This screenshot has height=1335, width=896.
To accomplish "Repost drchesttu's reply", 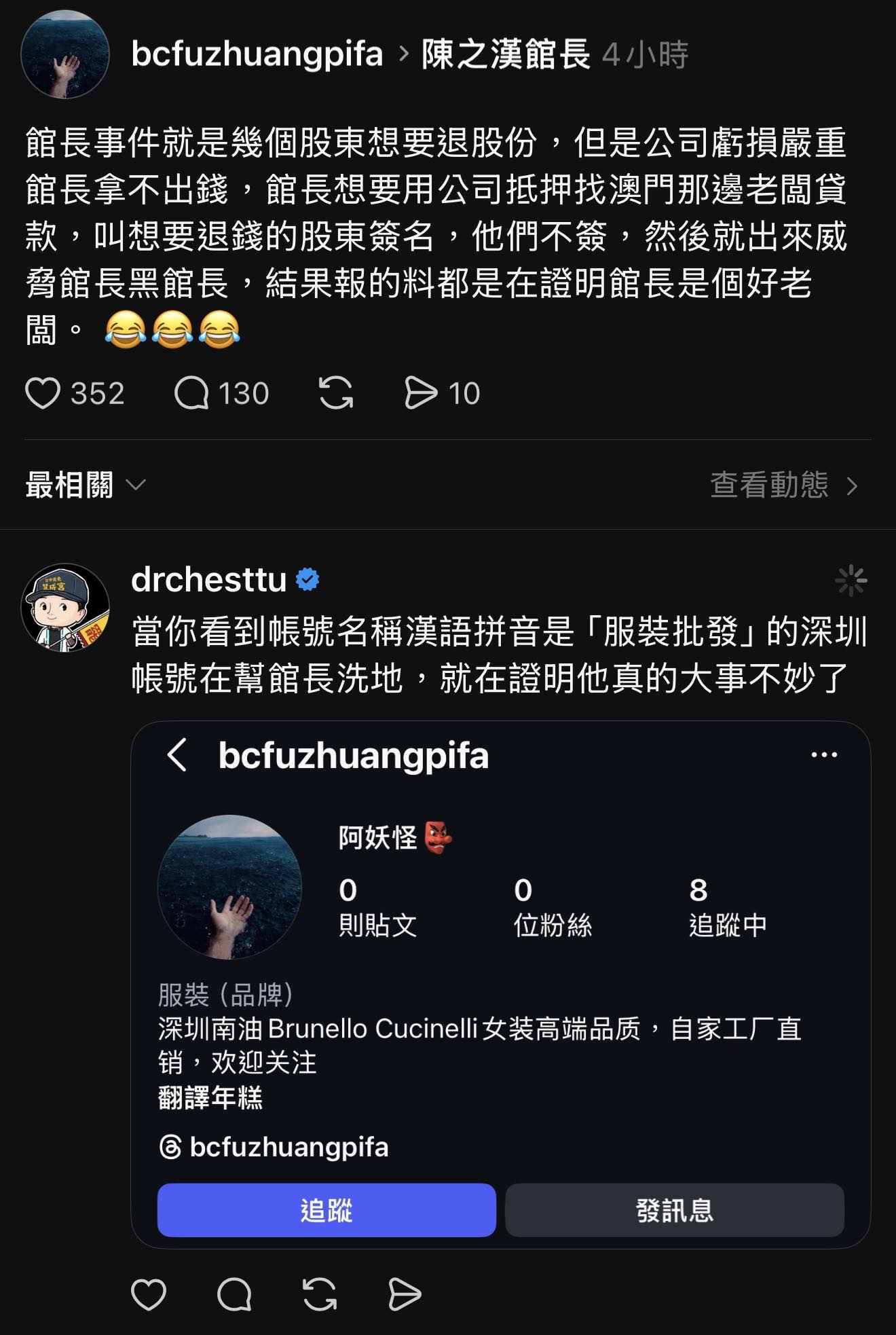I will (320, 1294).
